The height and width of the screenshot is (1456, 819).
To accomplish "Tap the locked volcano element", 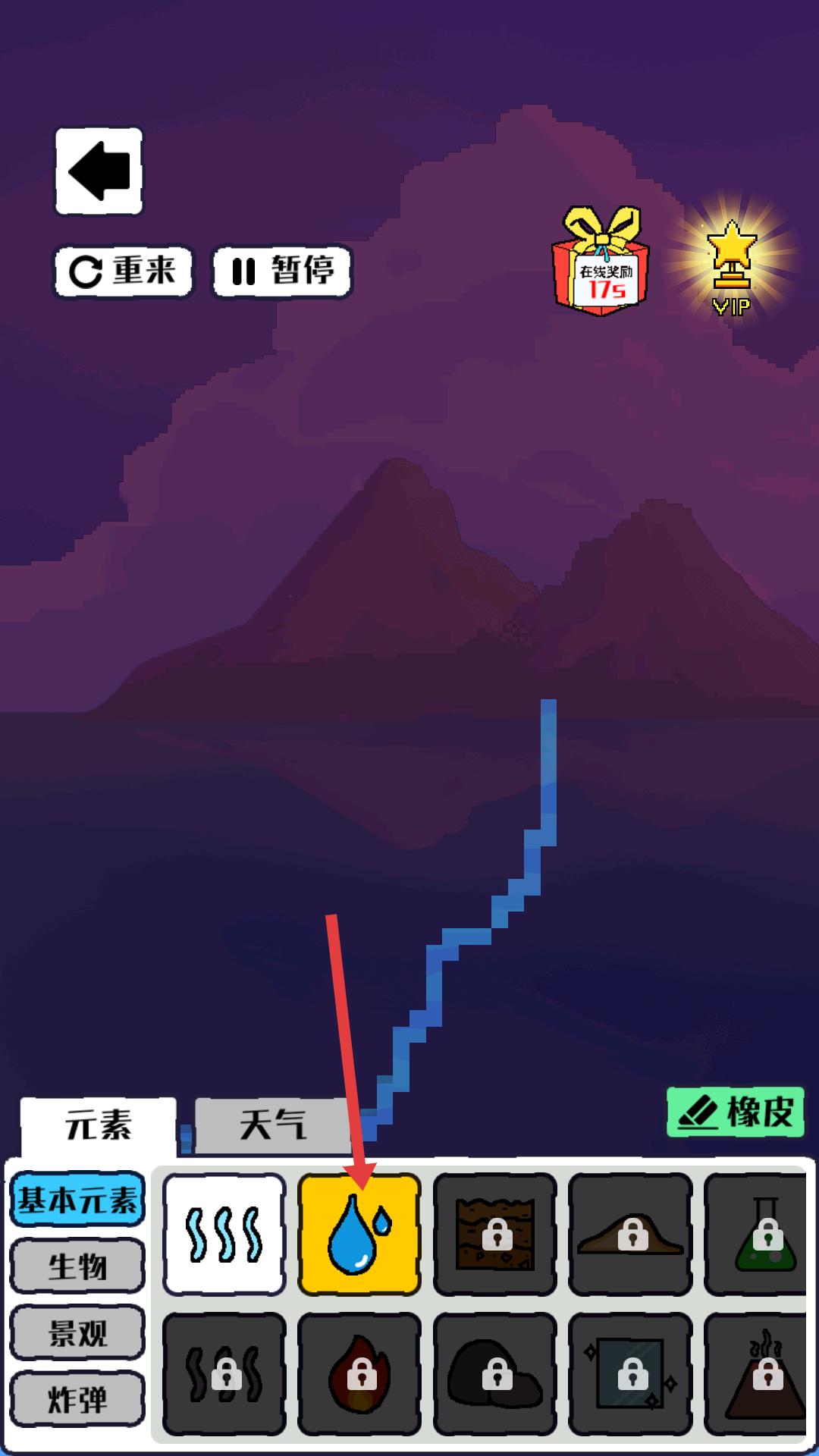I will [x=758, y=1374].
